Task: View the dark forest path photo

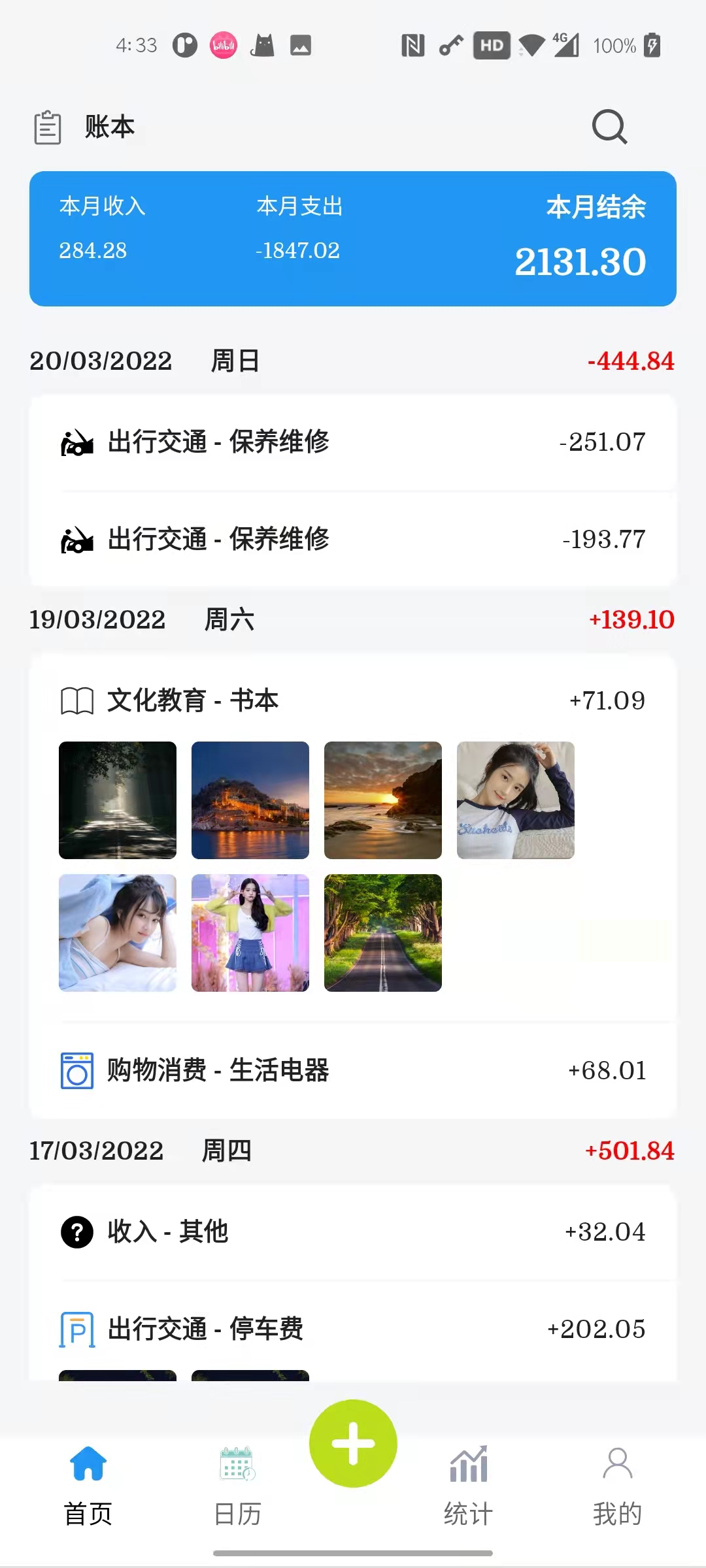Action: [118, 800]
